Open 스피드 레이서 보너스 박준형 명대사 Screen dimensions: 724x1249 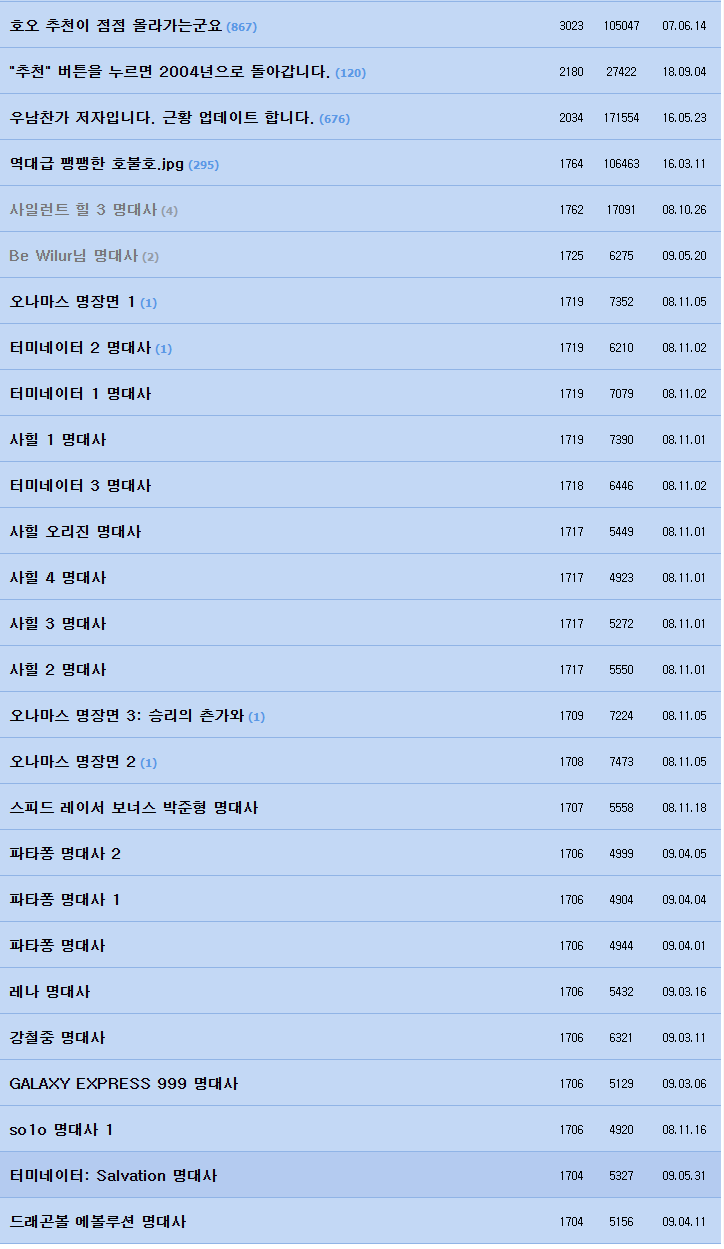pyautogui.click(x=134, y=808)
